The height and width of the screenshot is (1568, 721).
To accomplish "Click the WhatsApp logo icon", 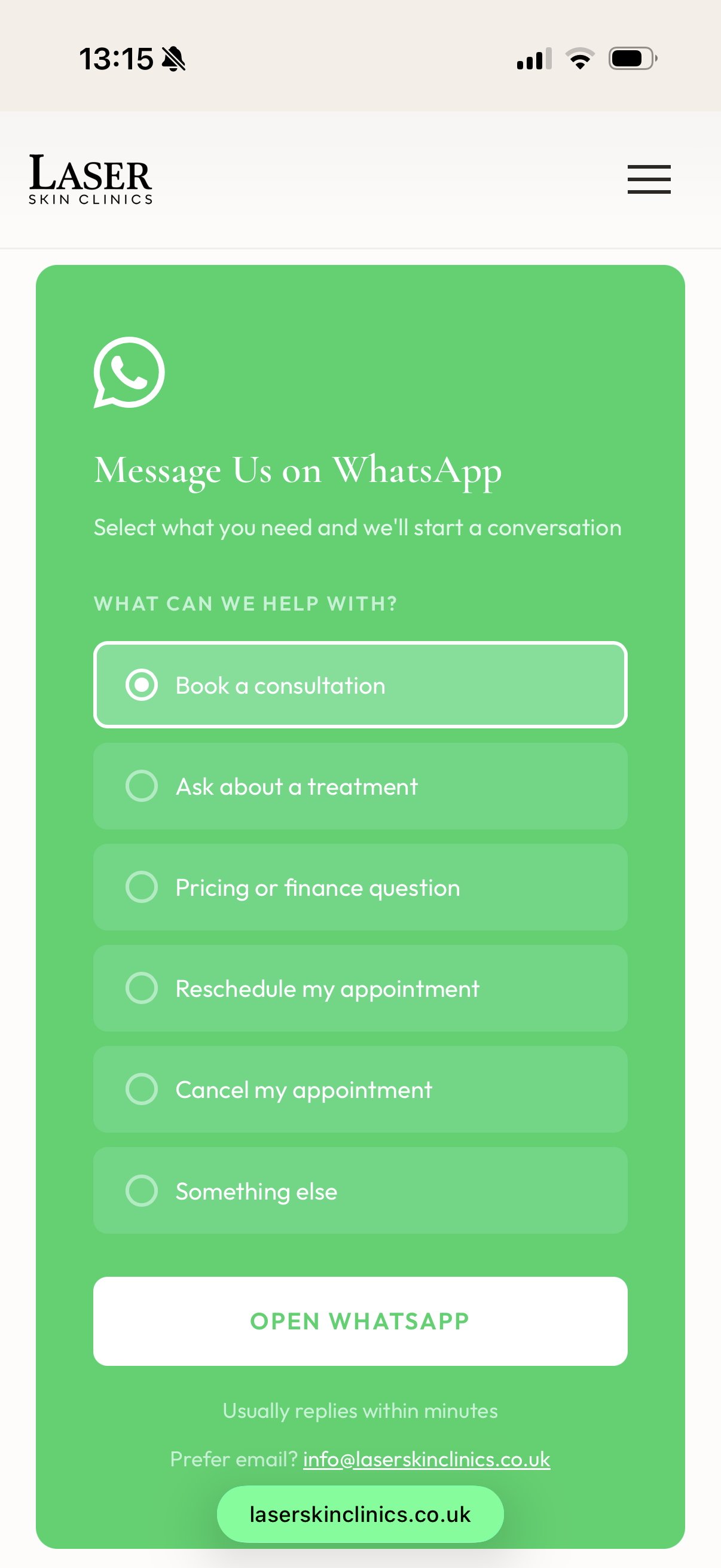I will pos(128,374).
